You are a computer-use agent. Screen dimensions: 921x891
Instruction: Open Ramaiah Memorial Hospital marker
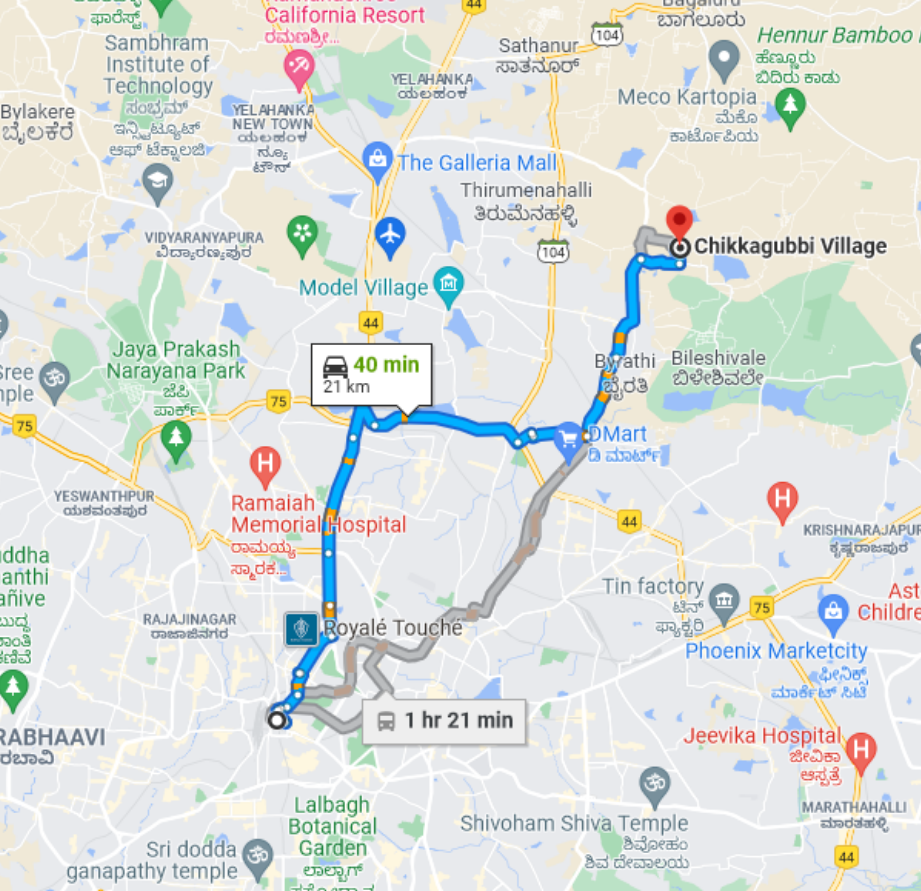click(x=265, y=463)
